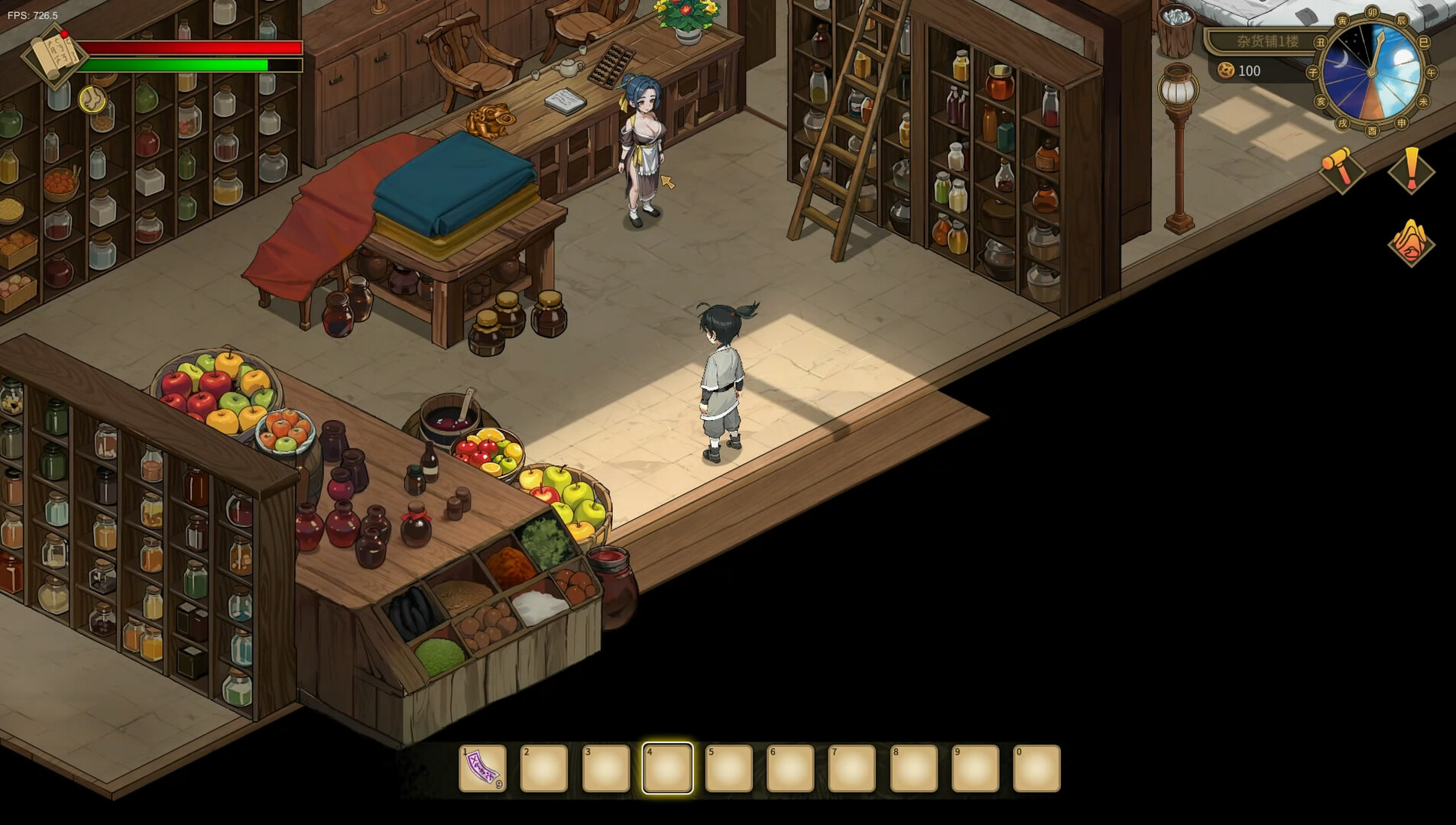The height and width of the screenshot is (825, 1456).
Task: Select empty hotbar slot 0
Action: (1036, 768)
